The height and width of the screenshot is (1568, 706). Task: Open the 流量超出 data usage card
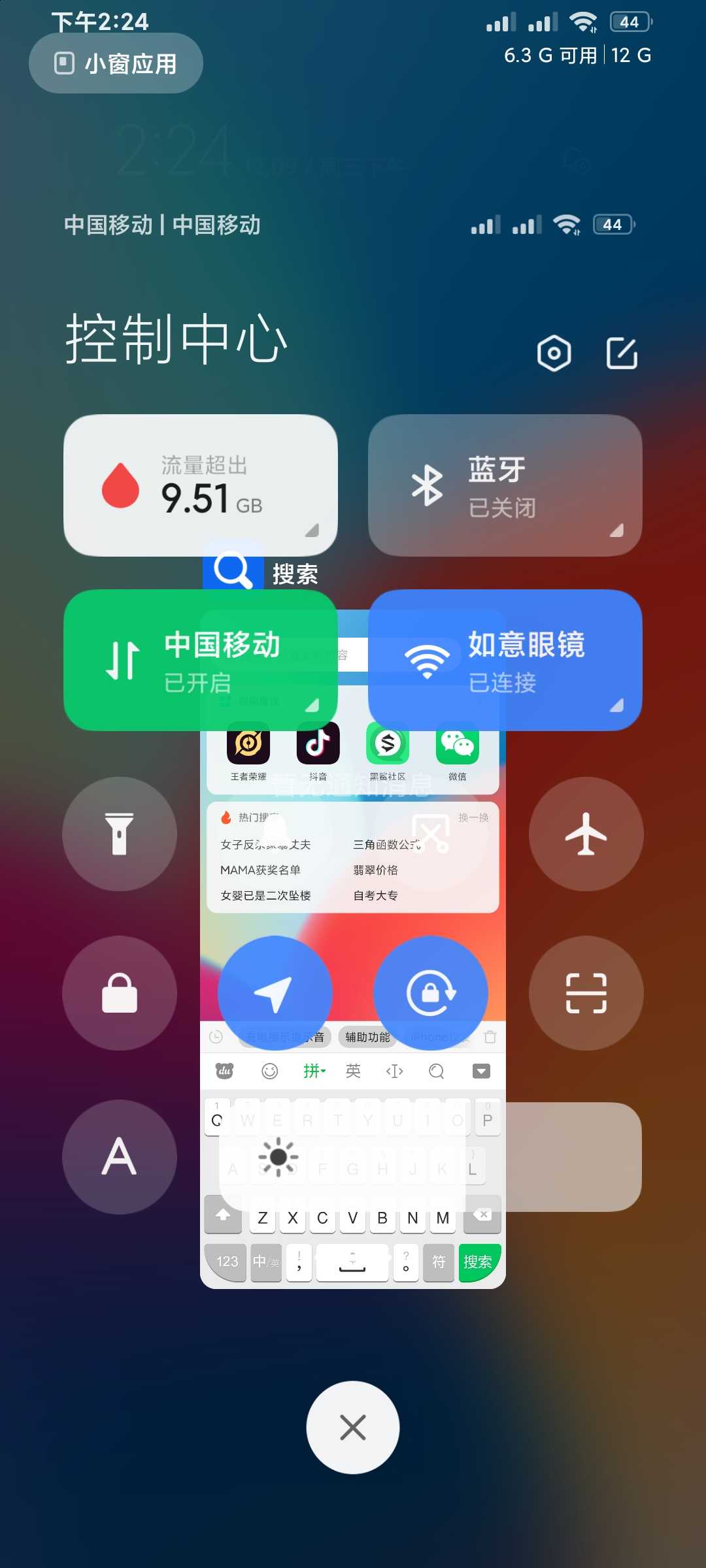pyautogui.click(x=201, y=485)
